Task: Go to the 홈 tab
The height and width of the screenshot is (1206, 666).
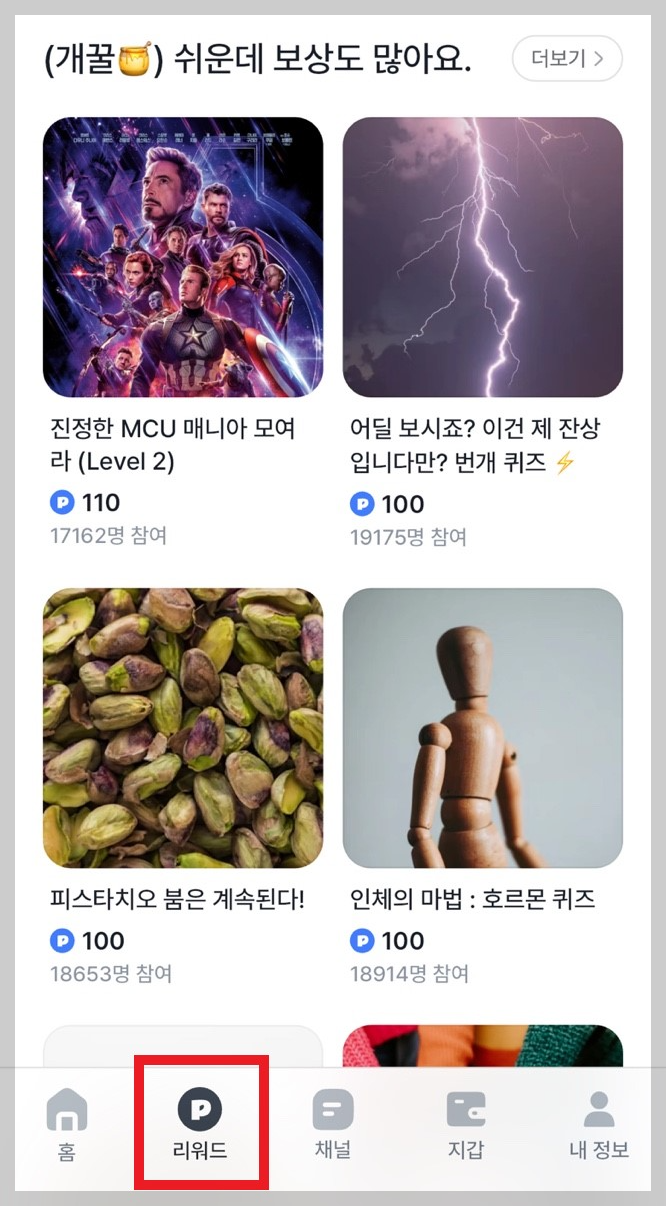Action: 67,1124
